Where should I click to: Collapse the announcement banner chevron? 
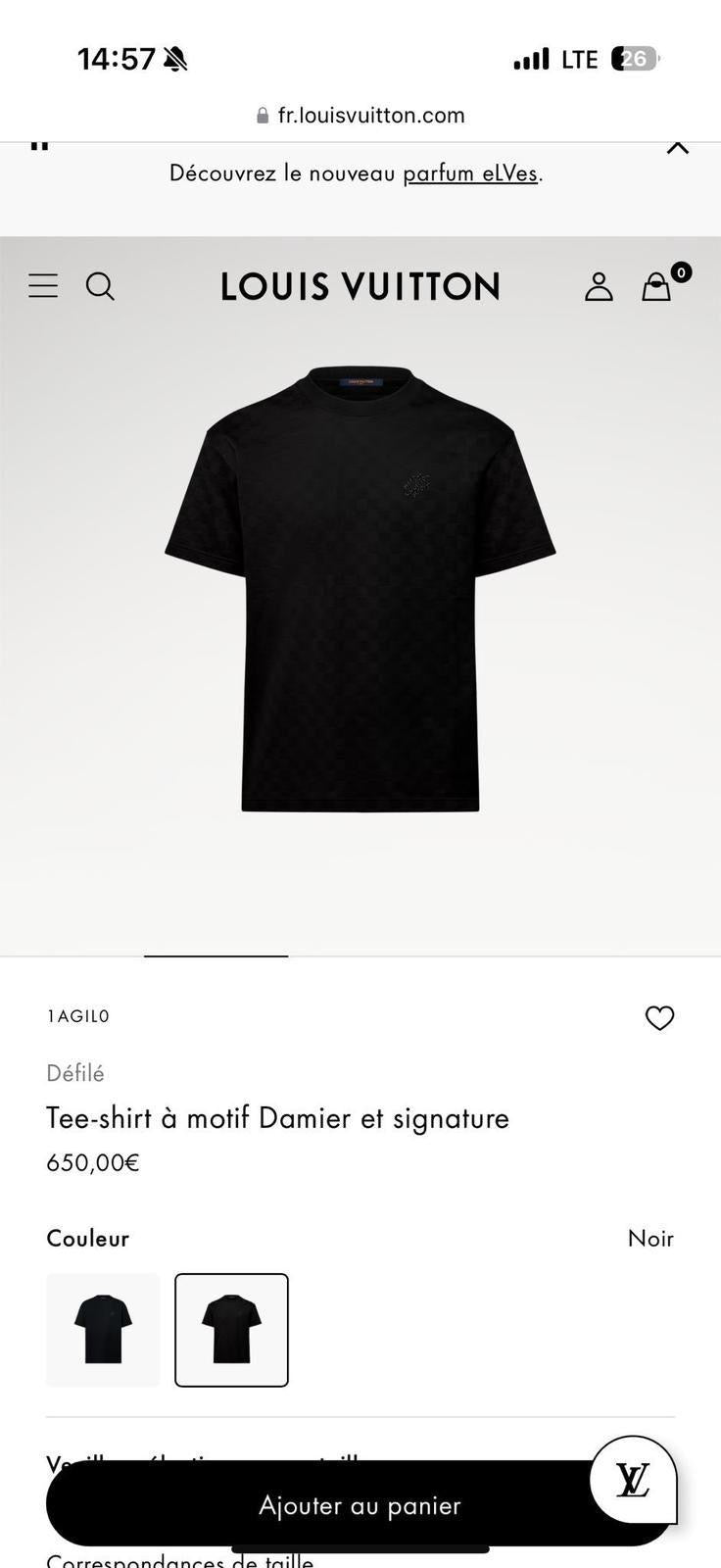(x=678, y=147)
